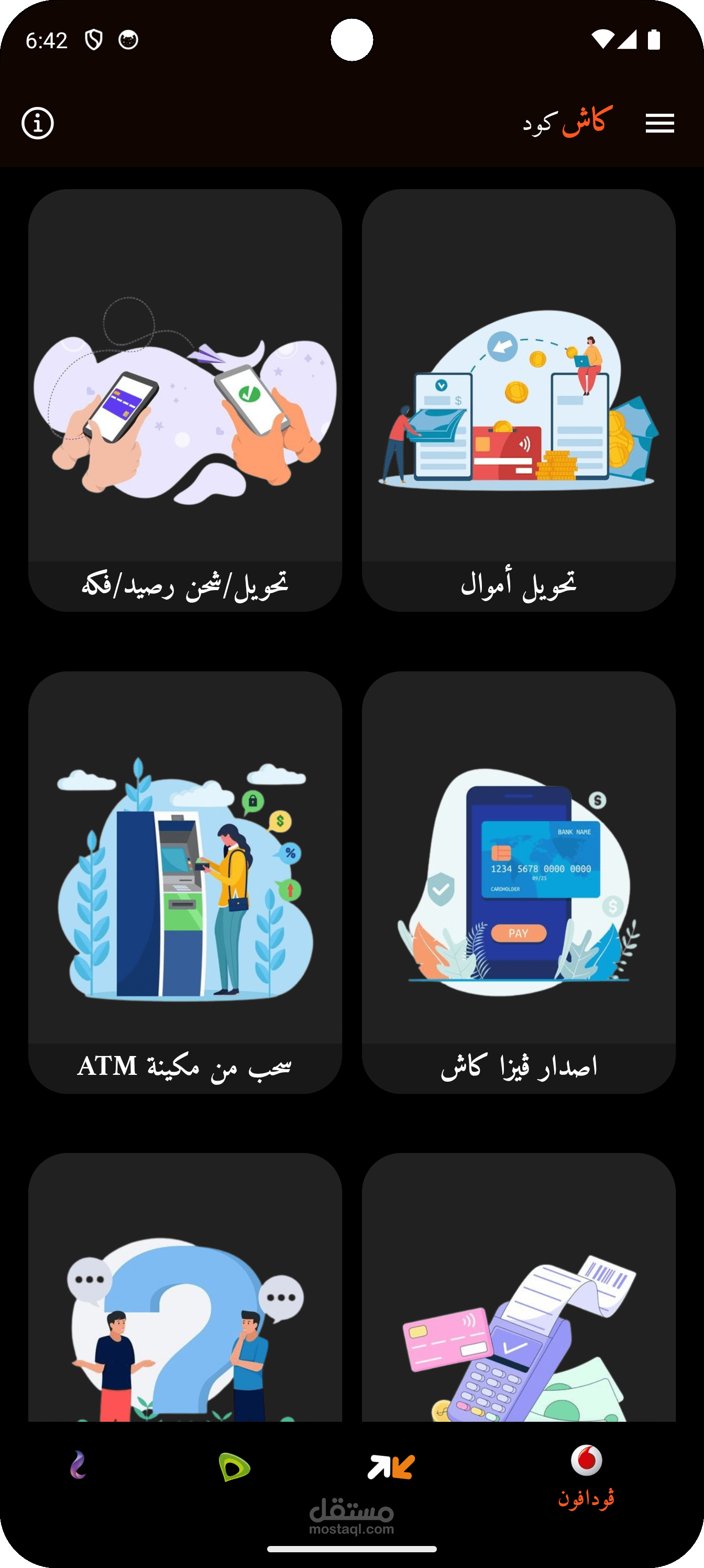704x1568 pixels.
Task: Open the تحويل/شحن رصيد/فكه card
Action: [185, 400]
